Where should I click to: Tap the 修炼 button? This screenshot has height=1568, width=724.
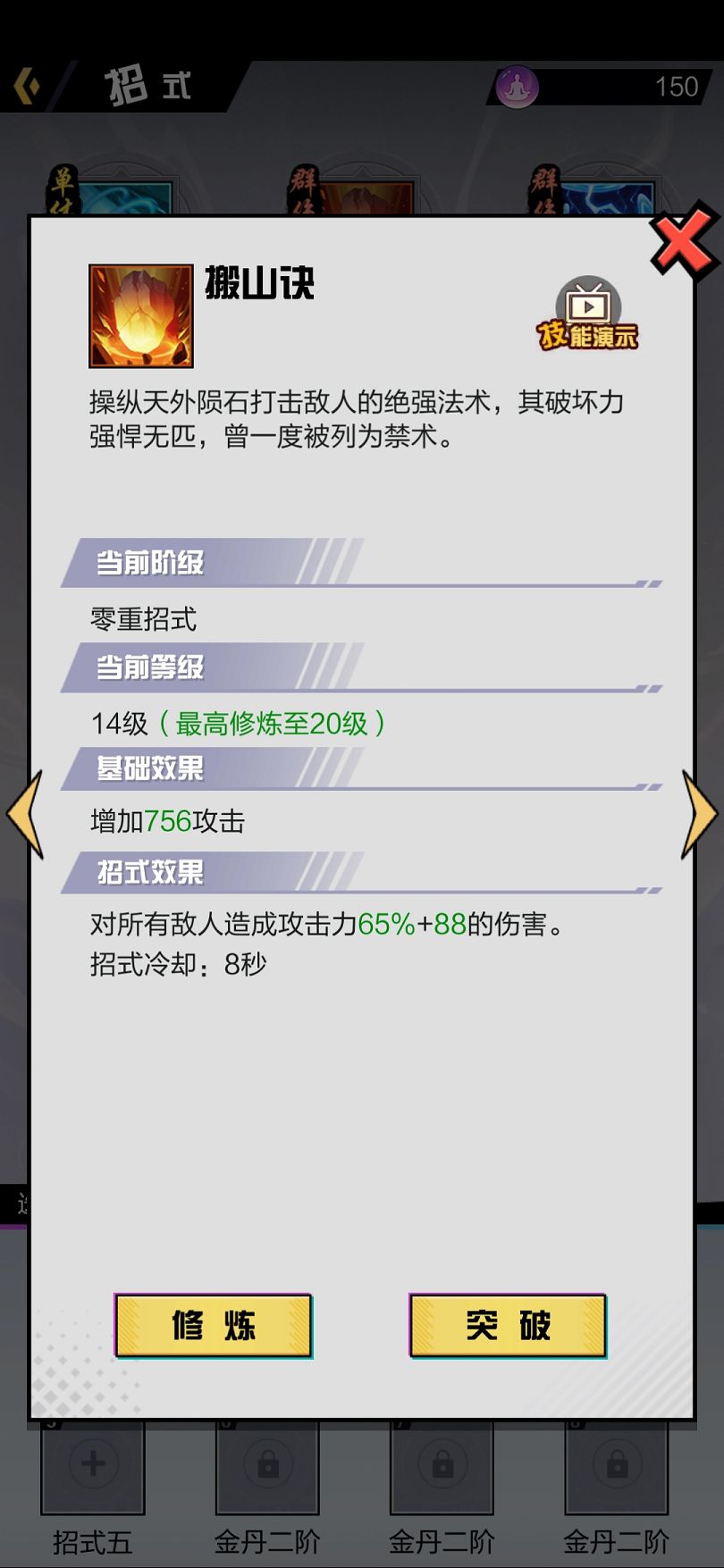click(213, 1325)
